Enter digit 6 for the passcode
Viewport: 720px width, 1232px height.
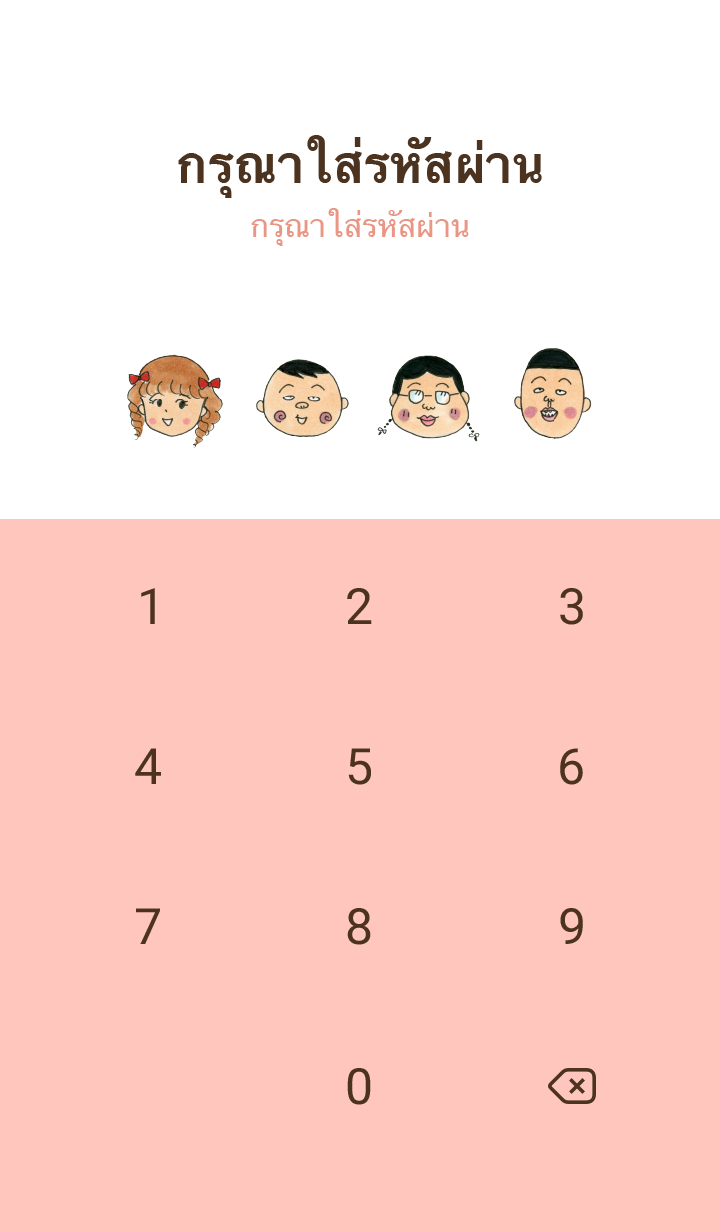(x=570, y=767)
